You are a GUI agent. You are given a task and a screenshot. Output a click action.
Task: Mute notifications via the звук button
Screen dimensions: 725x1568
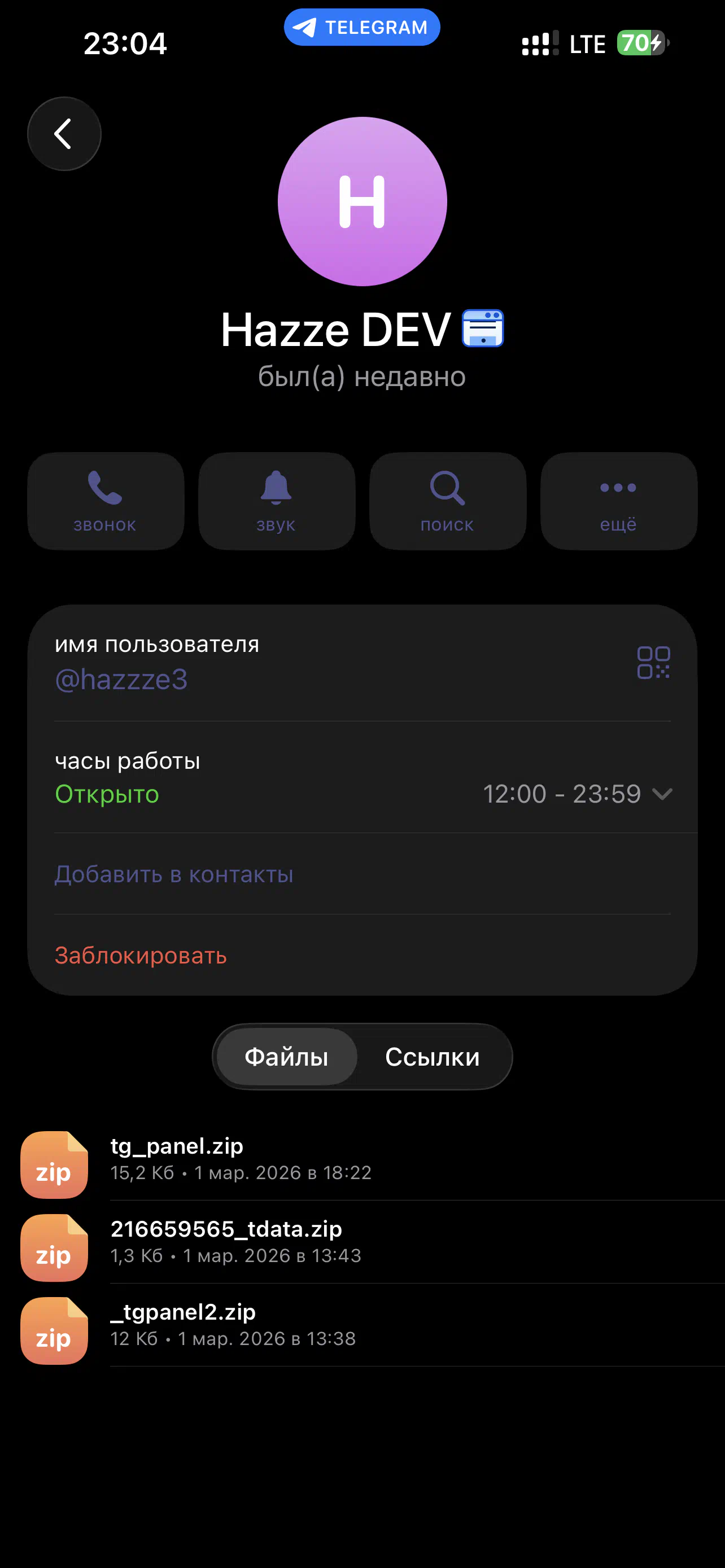(x=276, y=500)
